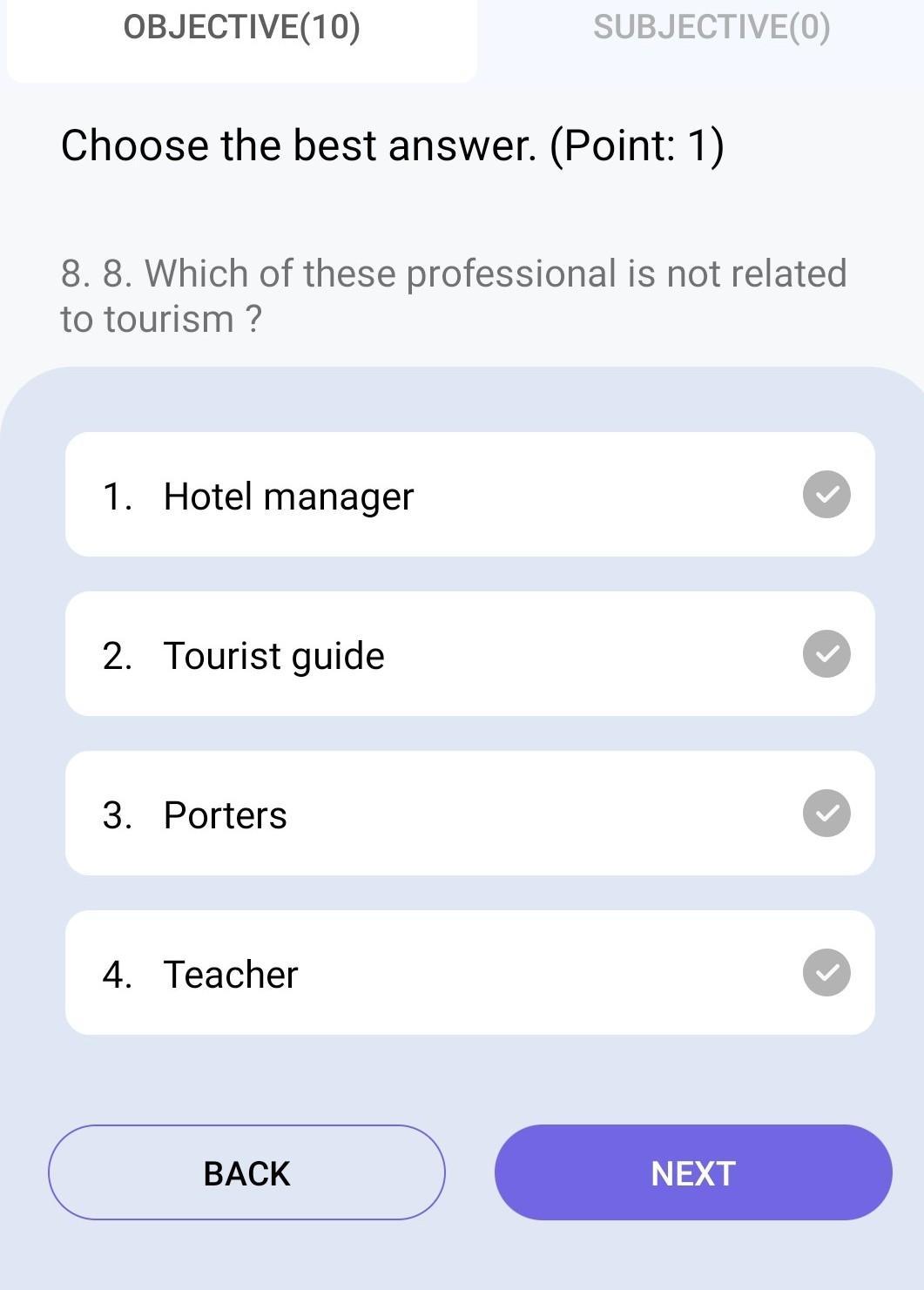Choose Tourist guide as the answer

point(469,654)
